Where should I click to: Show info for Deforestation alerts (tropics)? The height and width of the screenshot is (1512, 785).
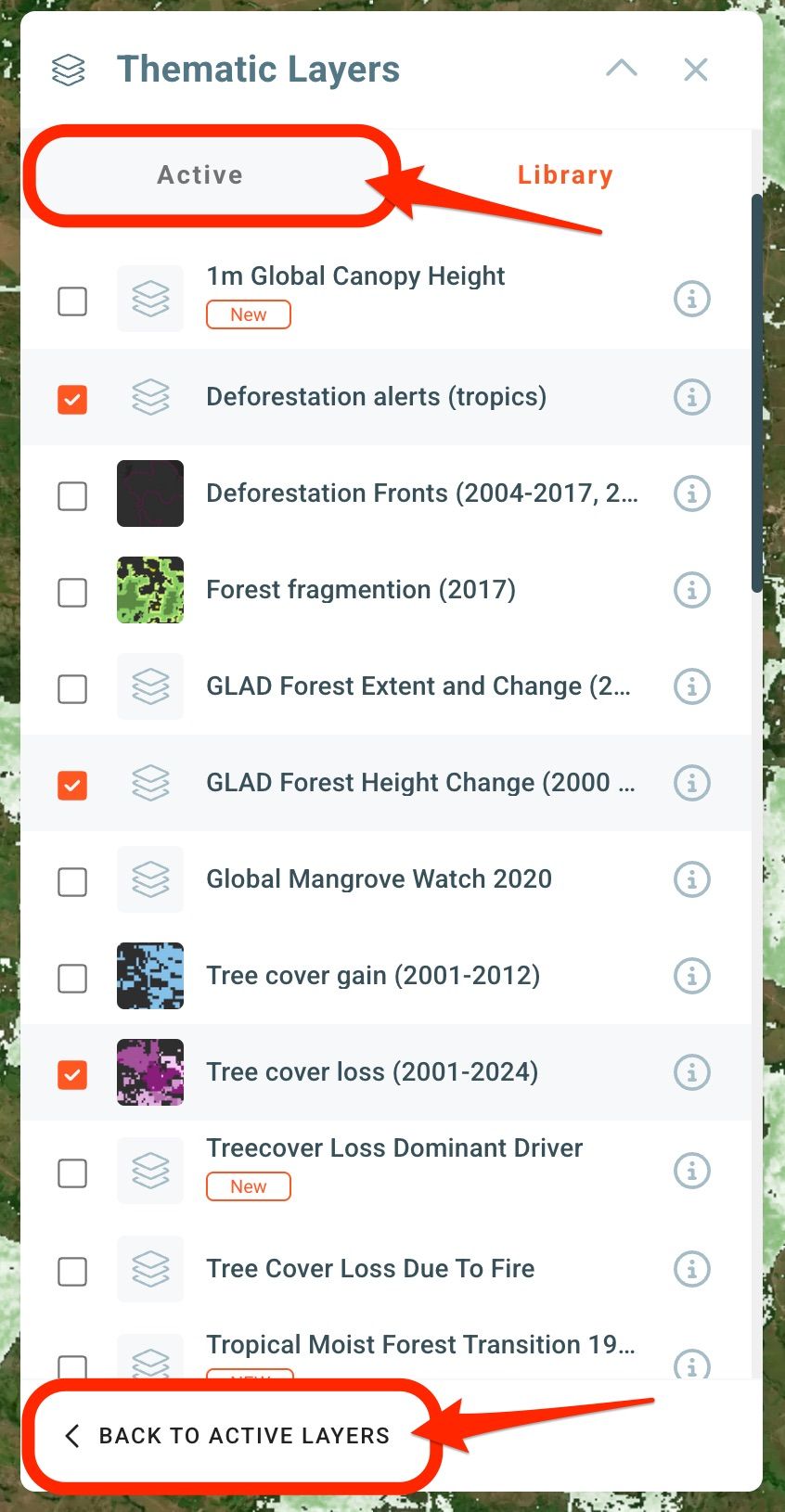691,397
